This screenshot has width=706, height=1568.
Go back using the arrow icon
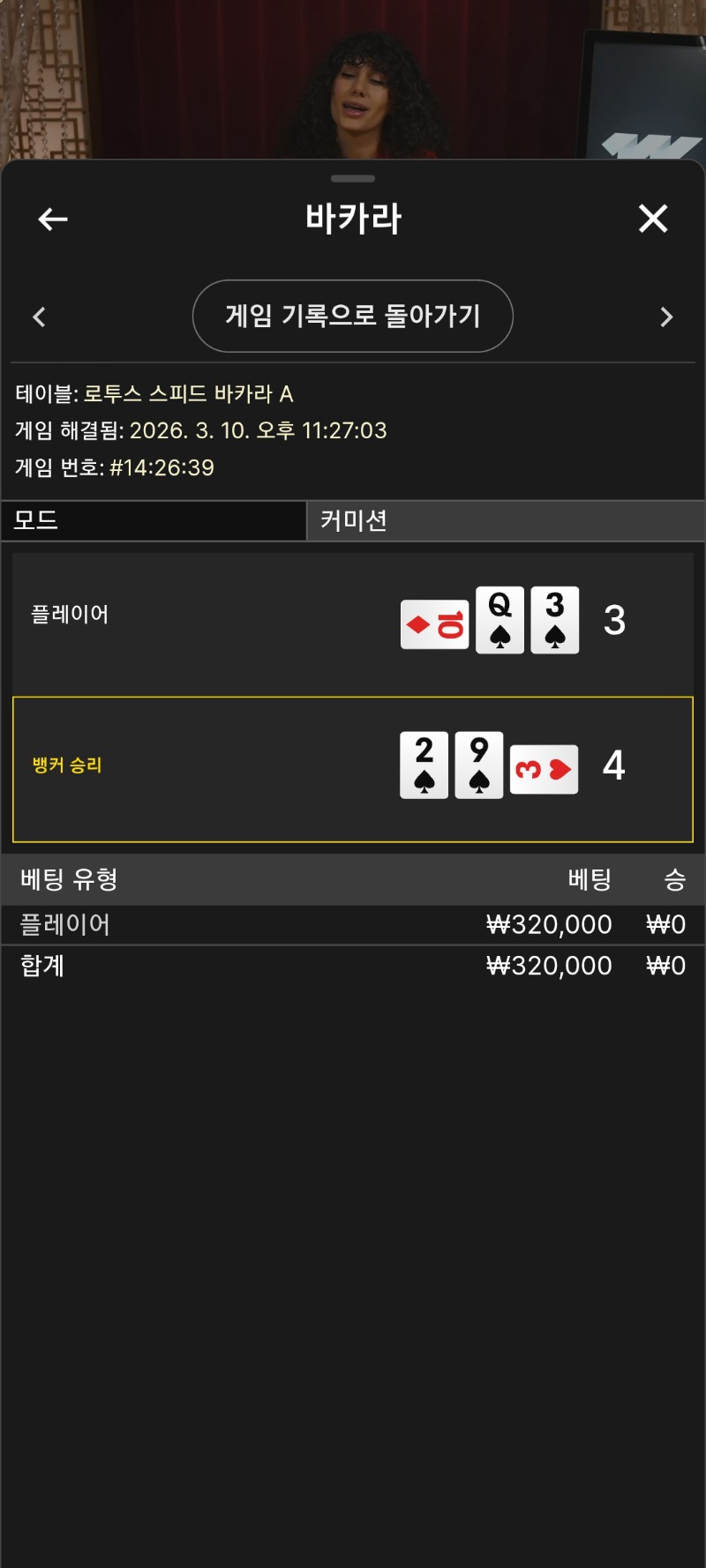coord(53,219)
